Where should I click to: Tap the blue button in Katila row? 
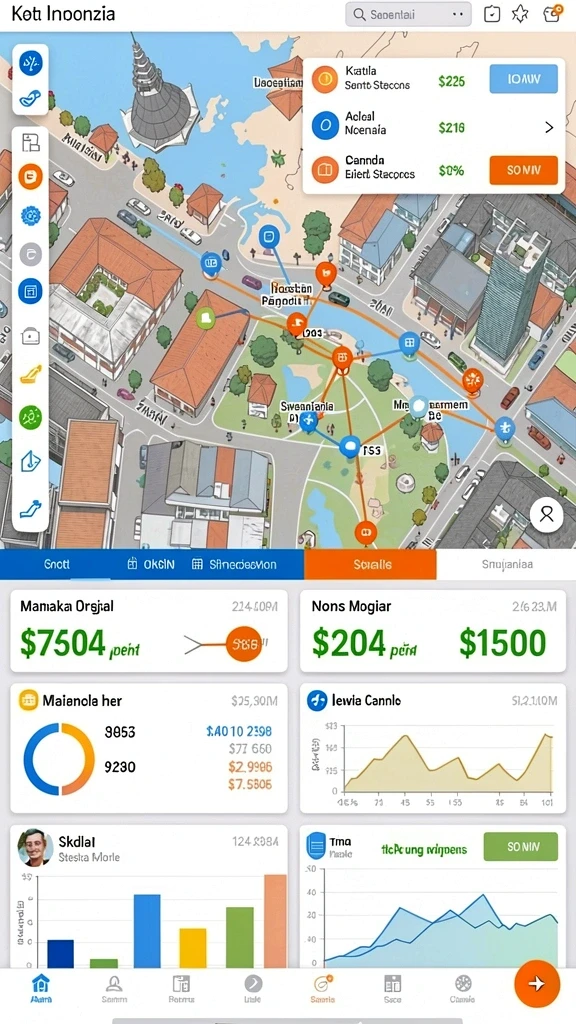(523, 79)
